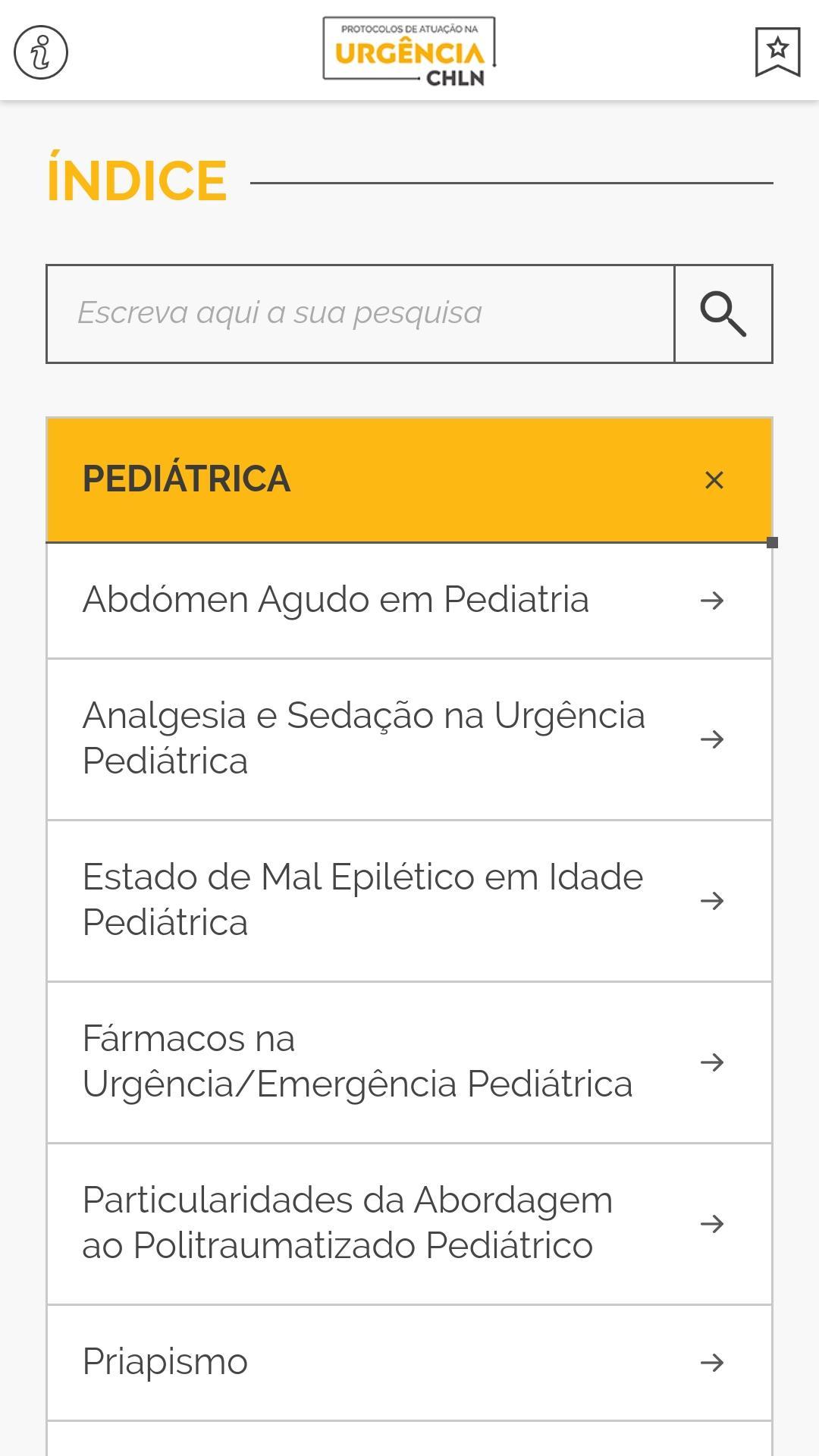This screenshot has height=1456, width=819.
Task: Tap the search field to write a query
Action: (360, 314)
